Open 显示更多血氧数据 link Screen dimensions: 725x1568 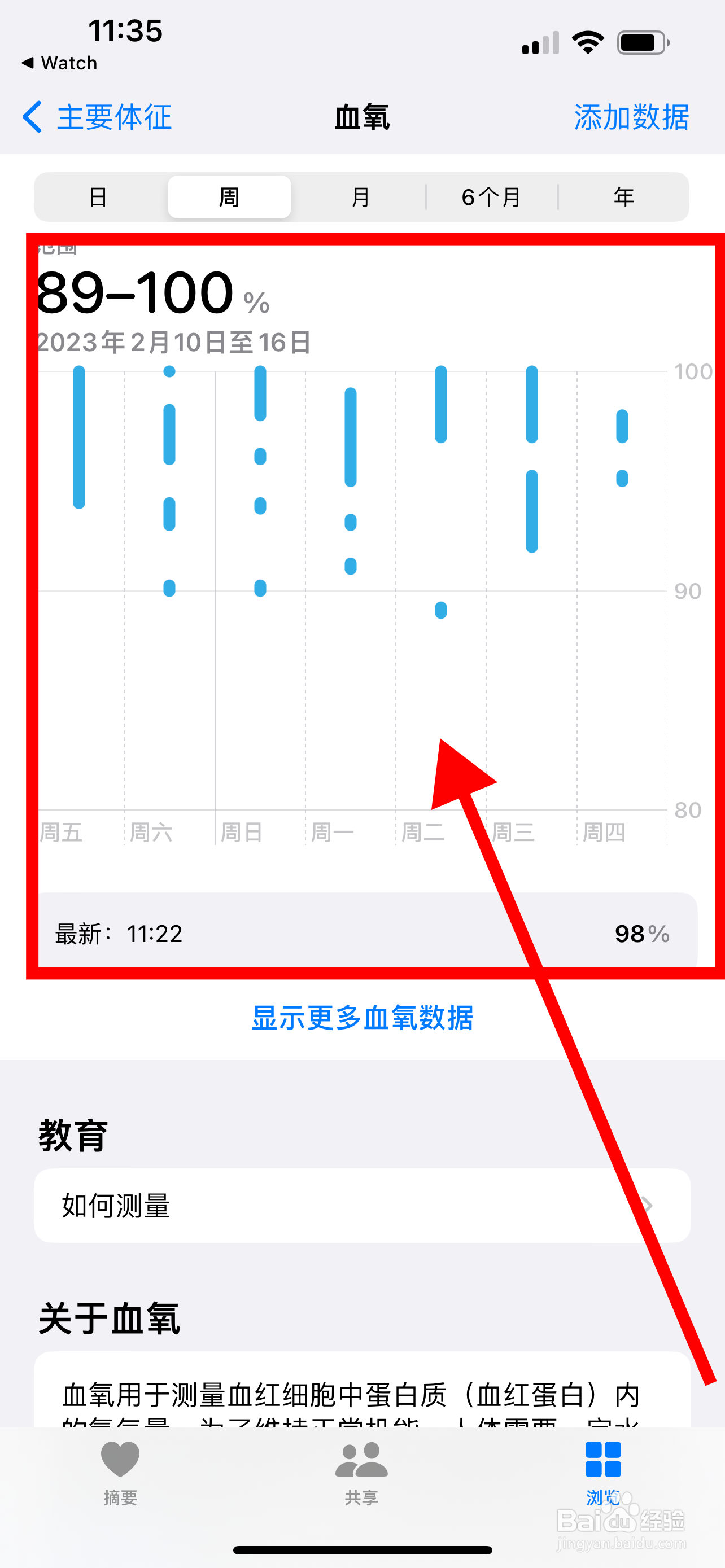pos(362,1017)
